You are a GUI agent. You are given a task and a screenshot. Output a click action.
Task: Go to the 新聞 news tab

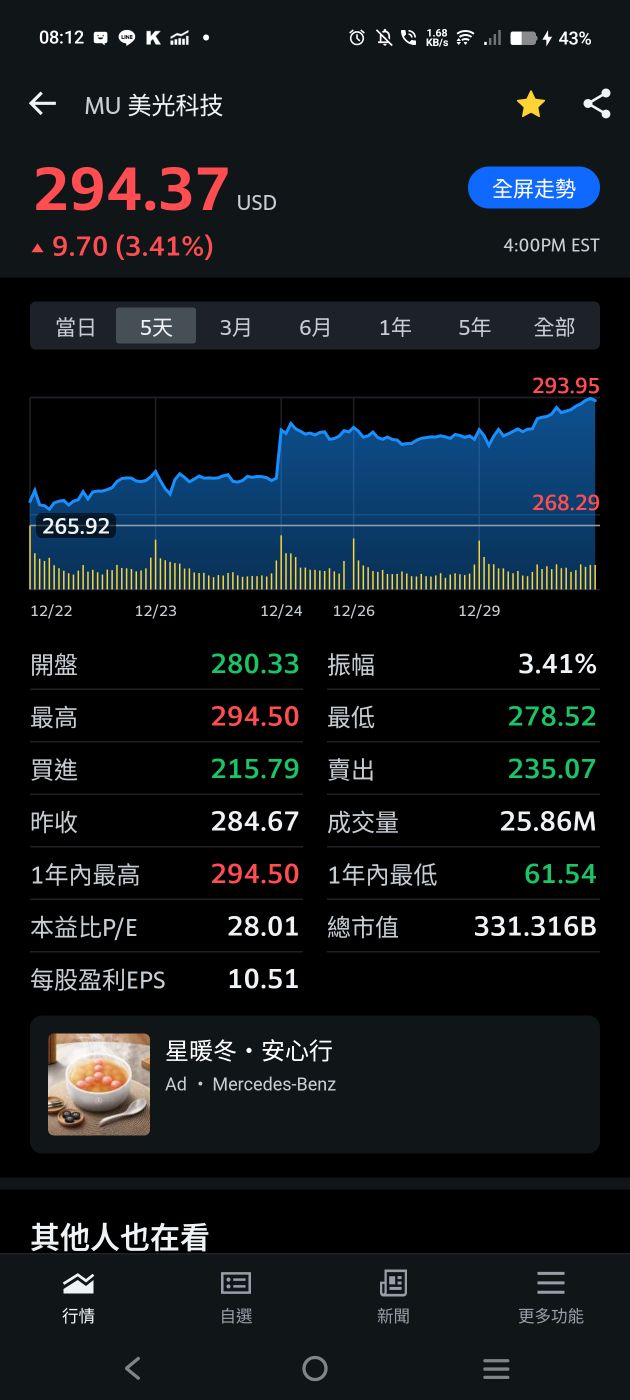pyautogui.click(x=393, y=1297)
